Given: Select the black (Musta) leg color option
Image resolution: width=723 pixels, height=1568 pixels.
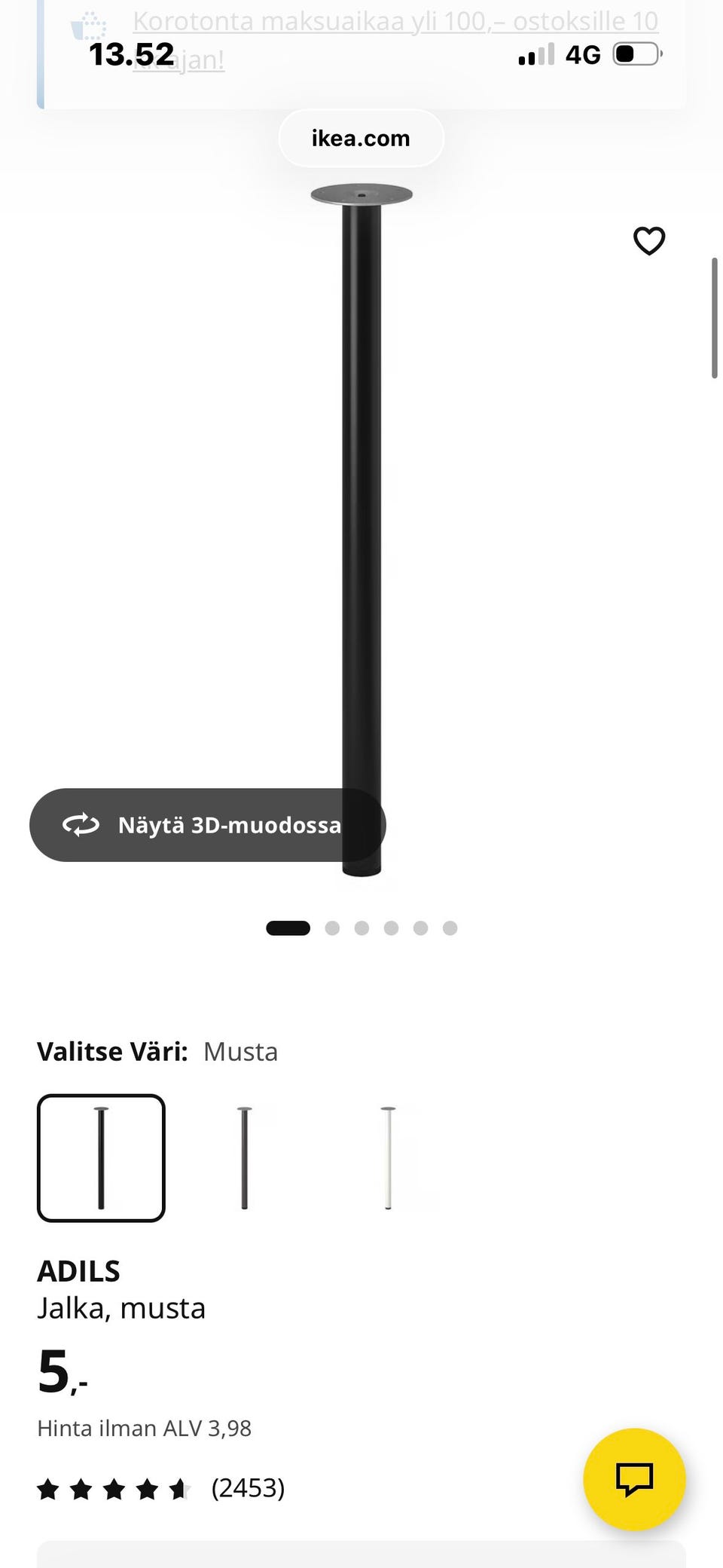Looking at the screenshot, I should pyautogui.click(x=101, y=1158).
